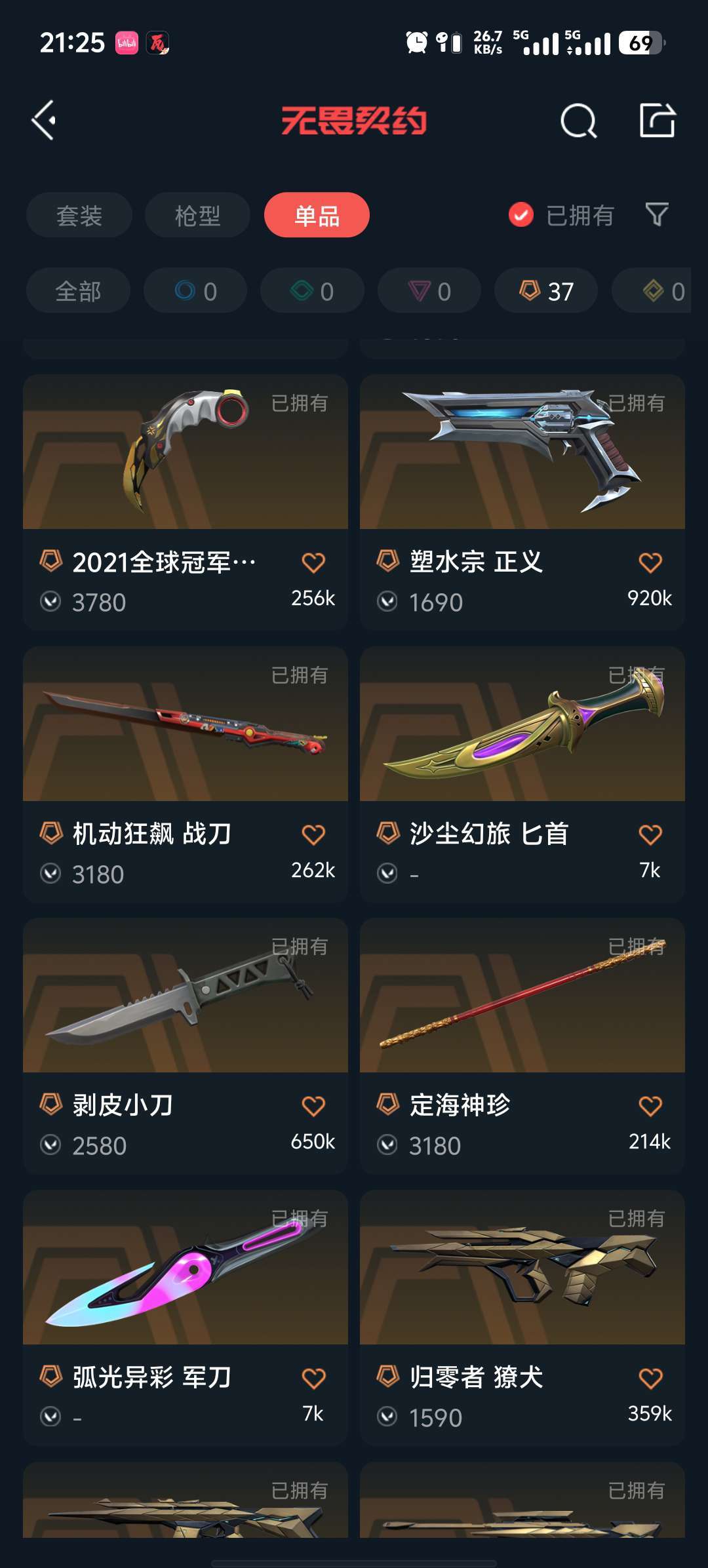Open the 弧光异彩 军刀 card

click(x=186, y=1318)
